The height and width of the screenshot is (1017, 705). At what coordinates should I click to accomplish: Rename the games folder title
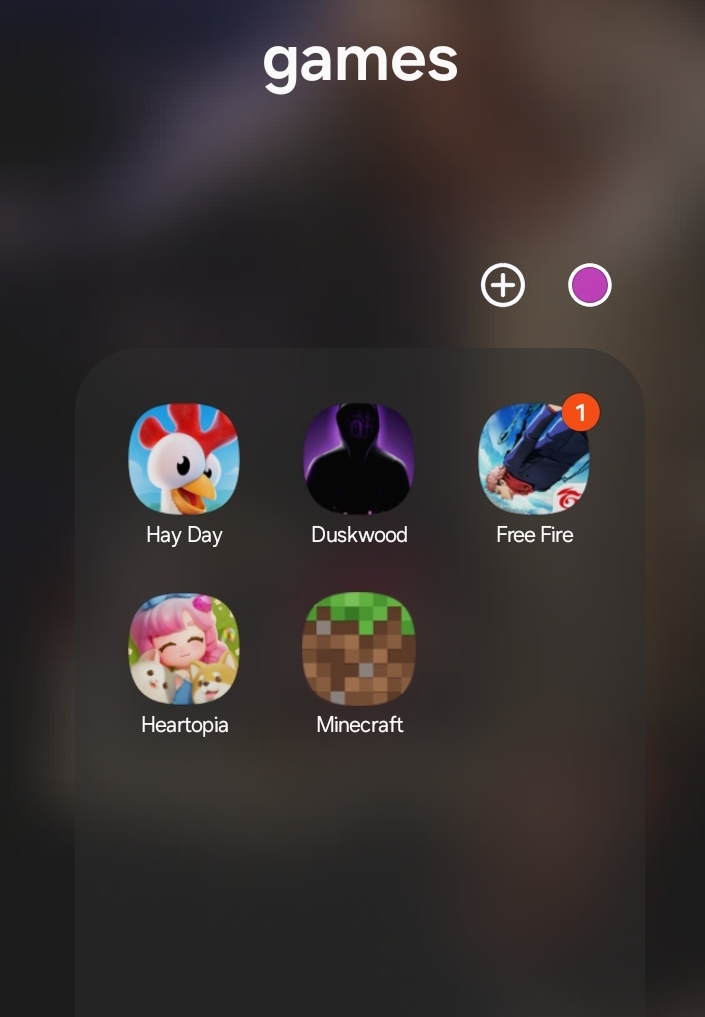pyautogui.click(x=360, y=60)
